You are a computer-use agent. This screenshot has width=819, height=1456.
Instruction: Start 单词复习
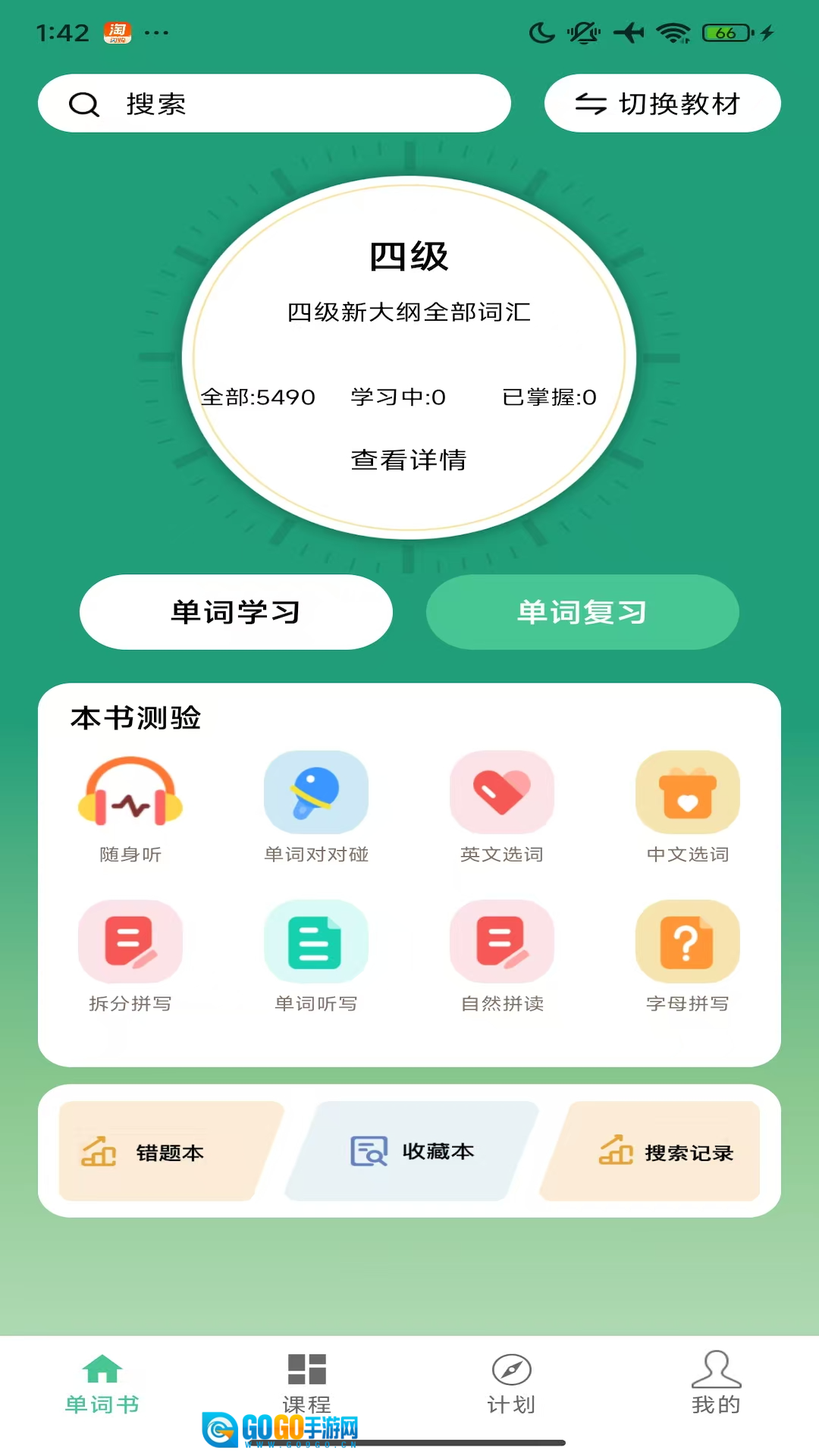[582, 612]
